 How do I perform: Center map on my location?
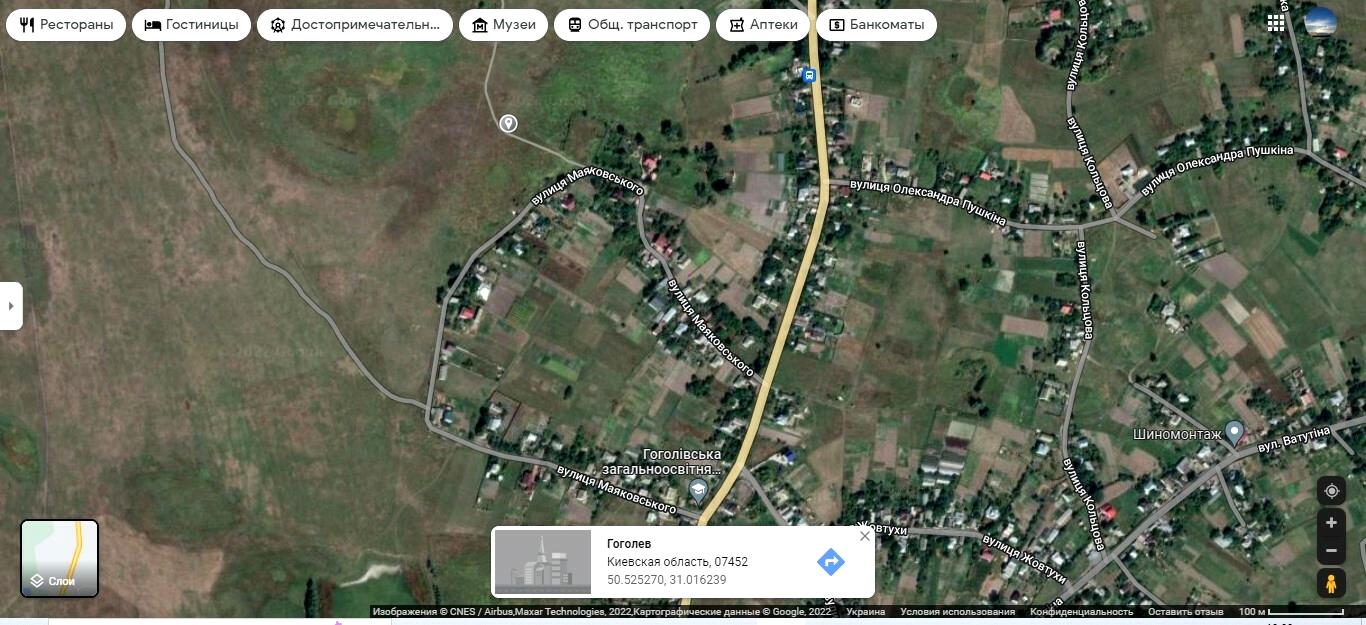click(x=1331, y=491)
